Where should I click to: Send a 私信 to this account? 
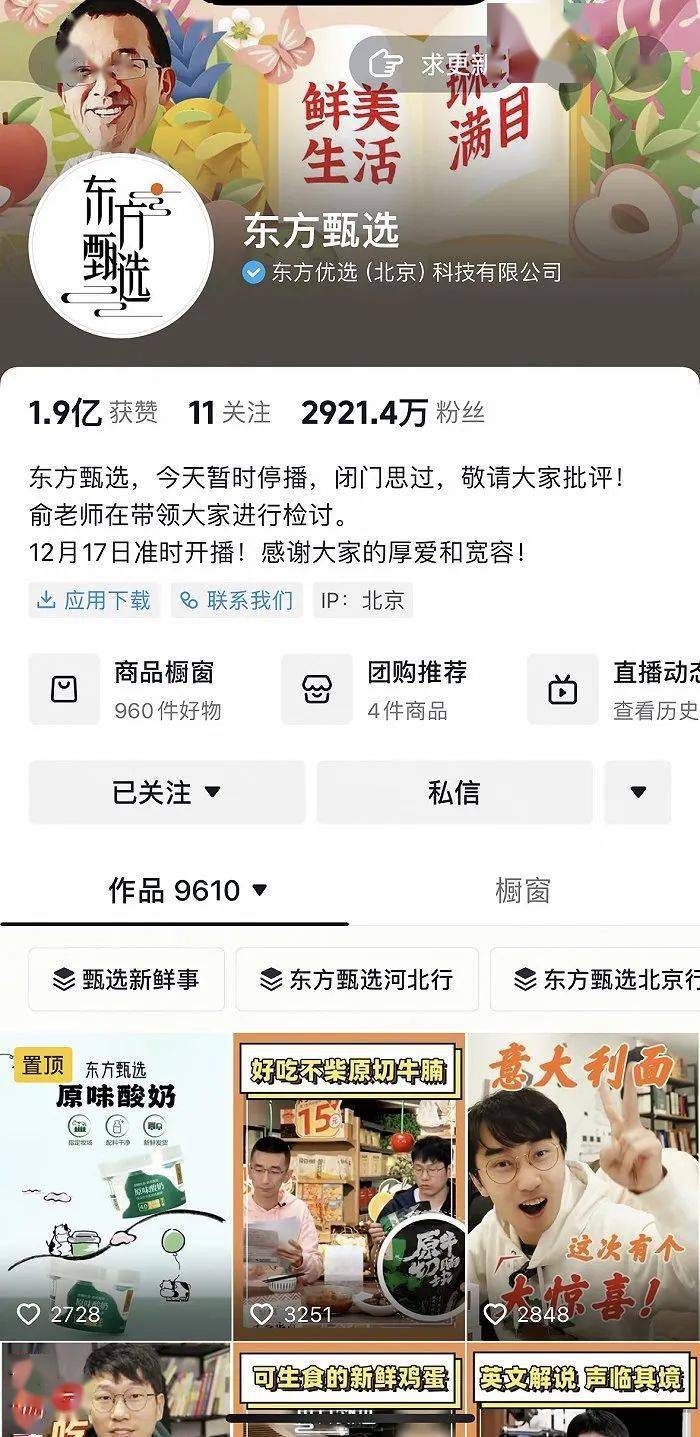[x=455, y=792]
